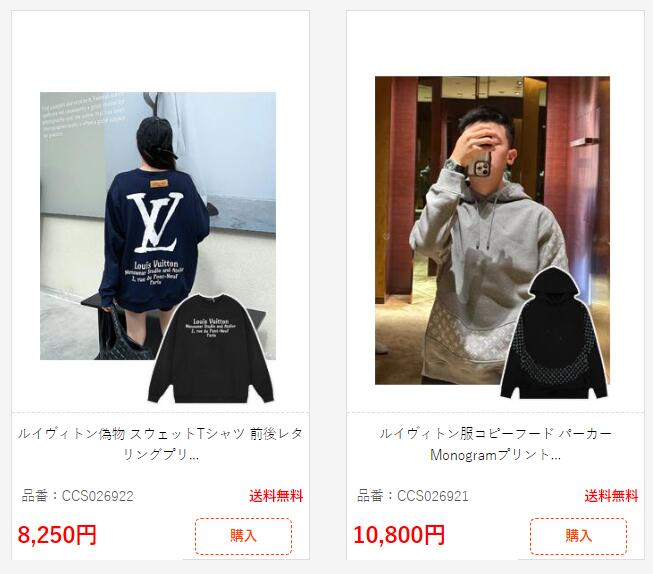Open the ルイヴィトン偽物 スウェットTシャツ title link

[160, 444]
